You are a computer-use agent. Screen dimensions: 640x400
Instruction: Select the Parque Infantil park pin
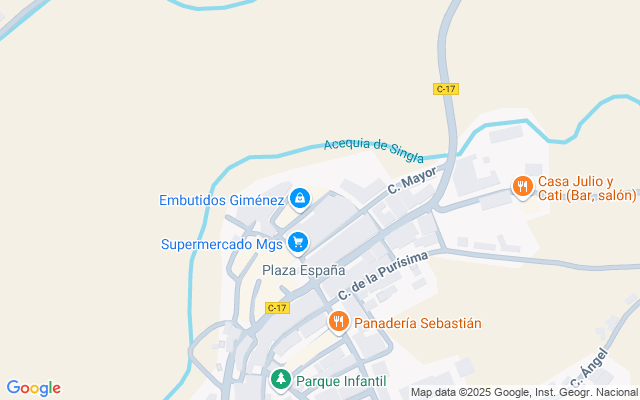point(281,380)
